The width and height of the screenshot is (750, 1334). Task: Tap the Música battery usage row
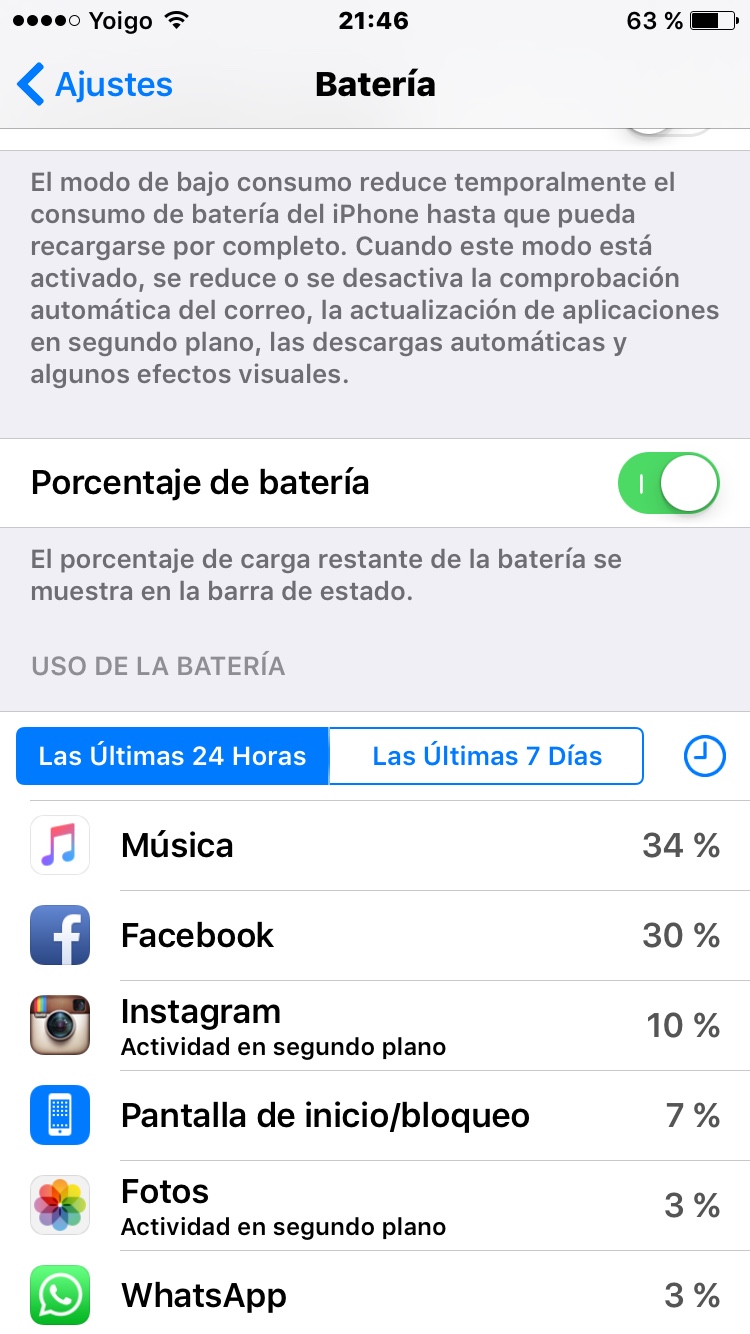click(x=375, y=846)
